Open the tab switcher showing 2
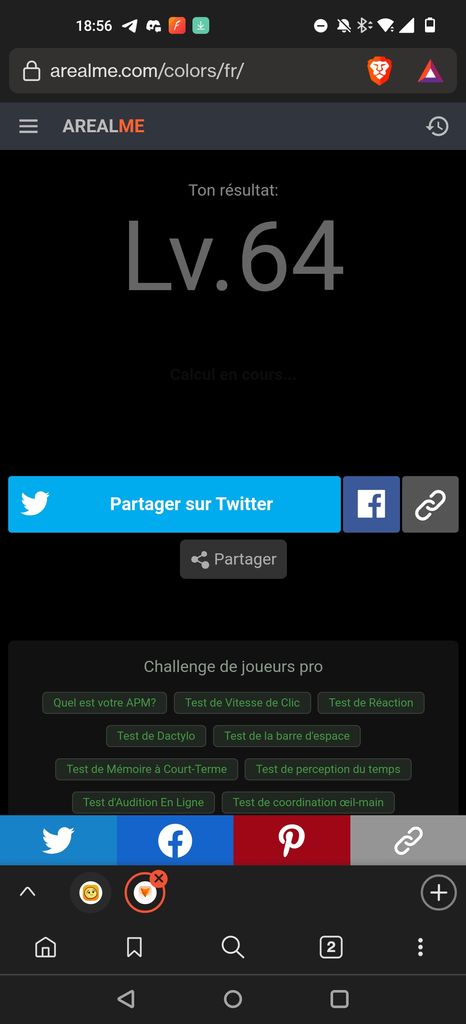The width and height of the screenshot is (466, 1024). (331, 947)
